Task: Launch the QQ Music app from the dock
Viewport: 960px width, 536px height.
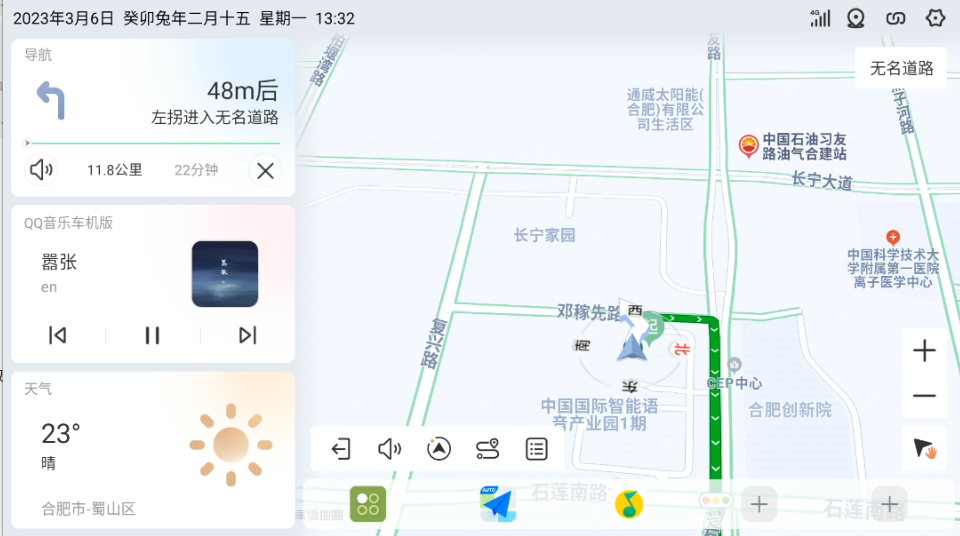Action: pos(628,504)
